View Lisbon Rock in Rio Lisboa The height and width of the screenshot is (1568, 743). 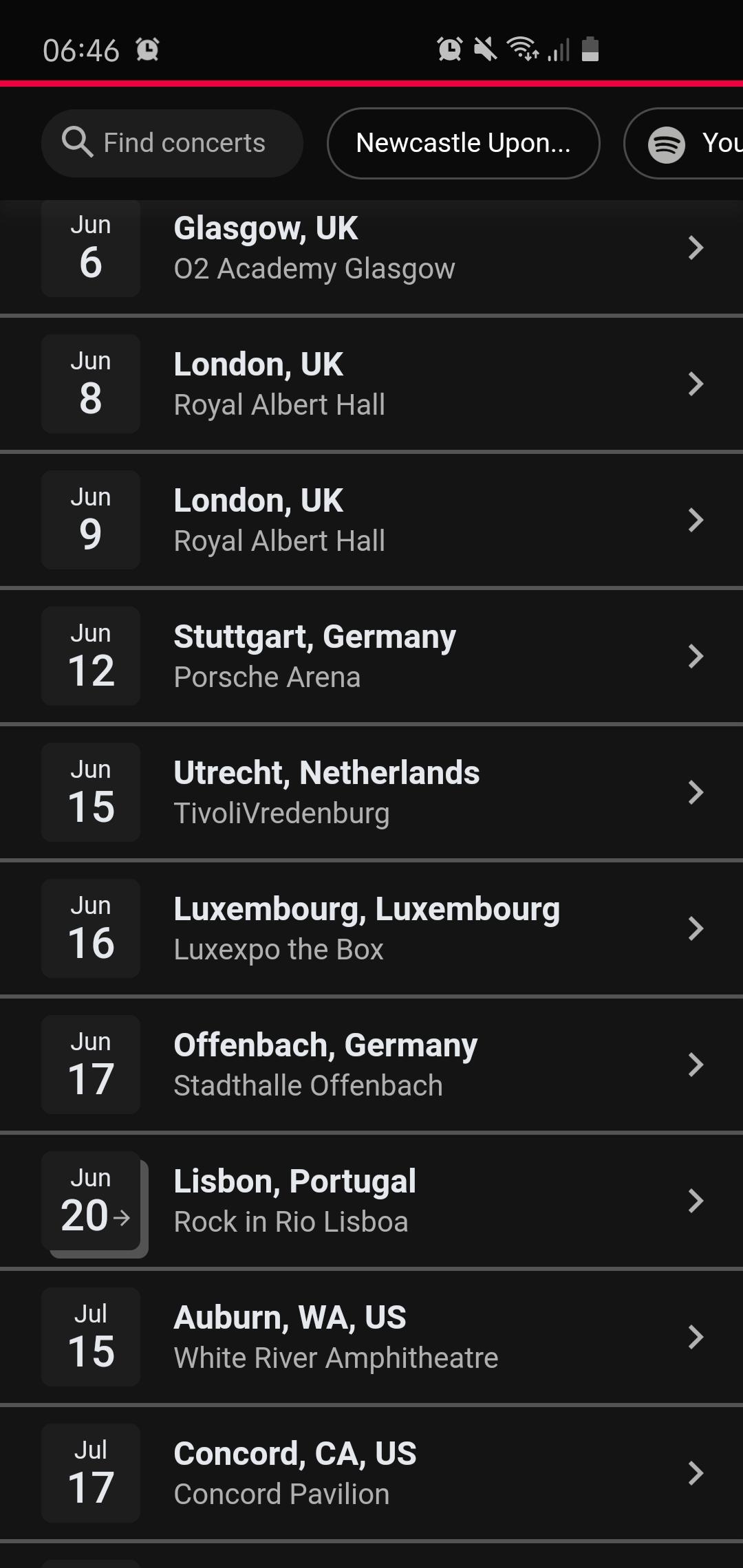pyautogui.click(x=371, y=1201)
